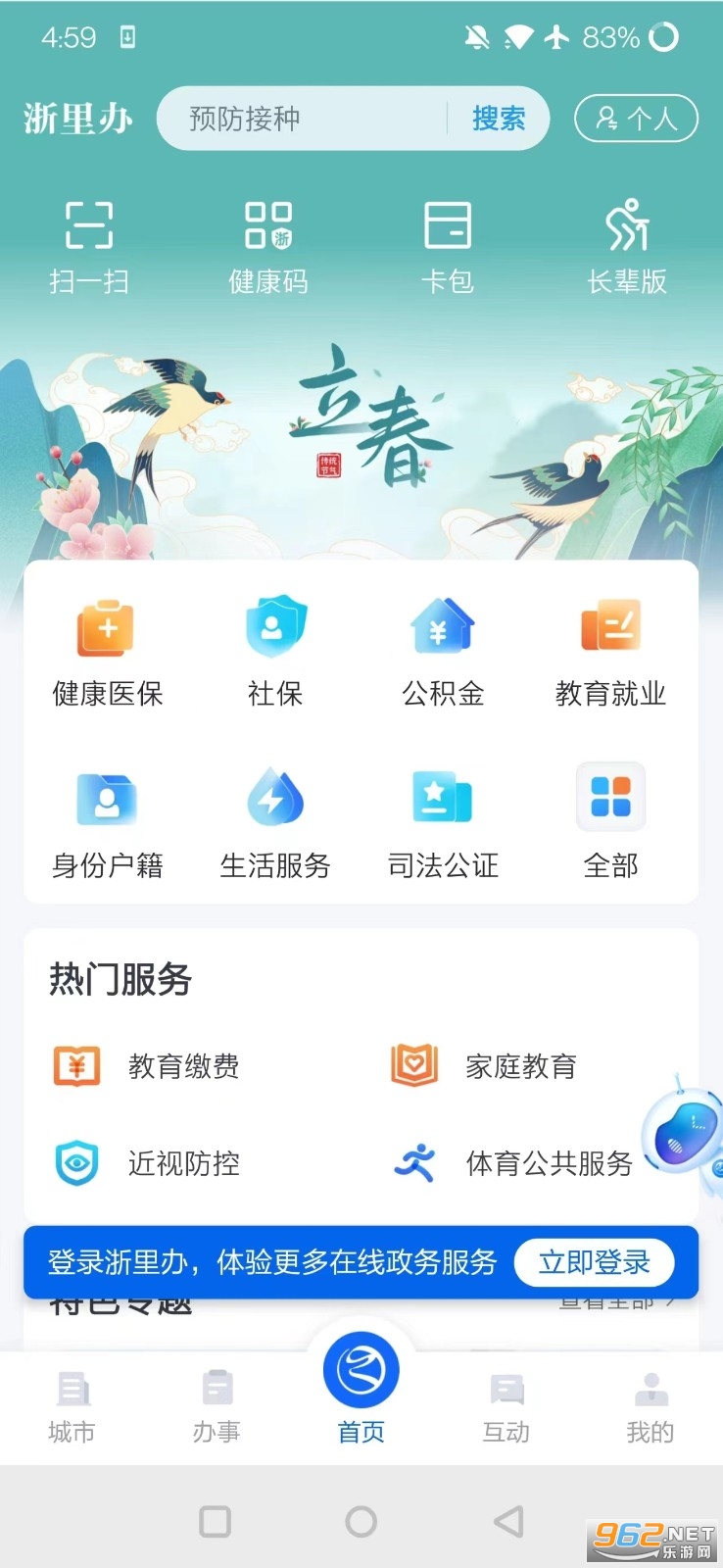This screenshot has height=1568, width=723.
Task: Open 教育就业 education and employment
Action: click(609, 652)
